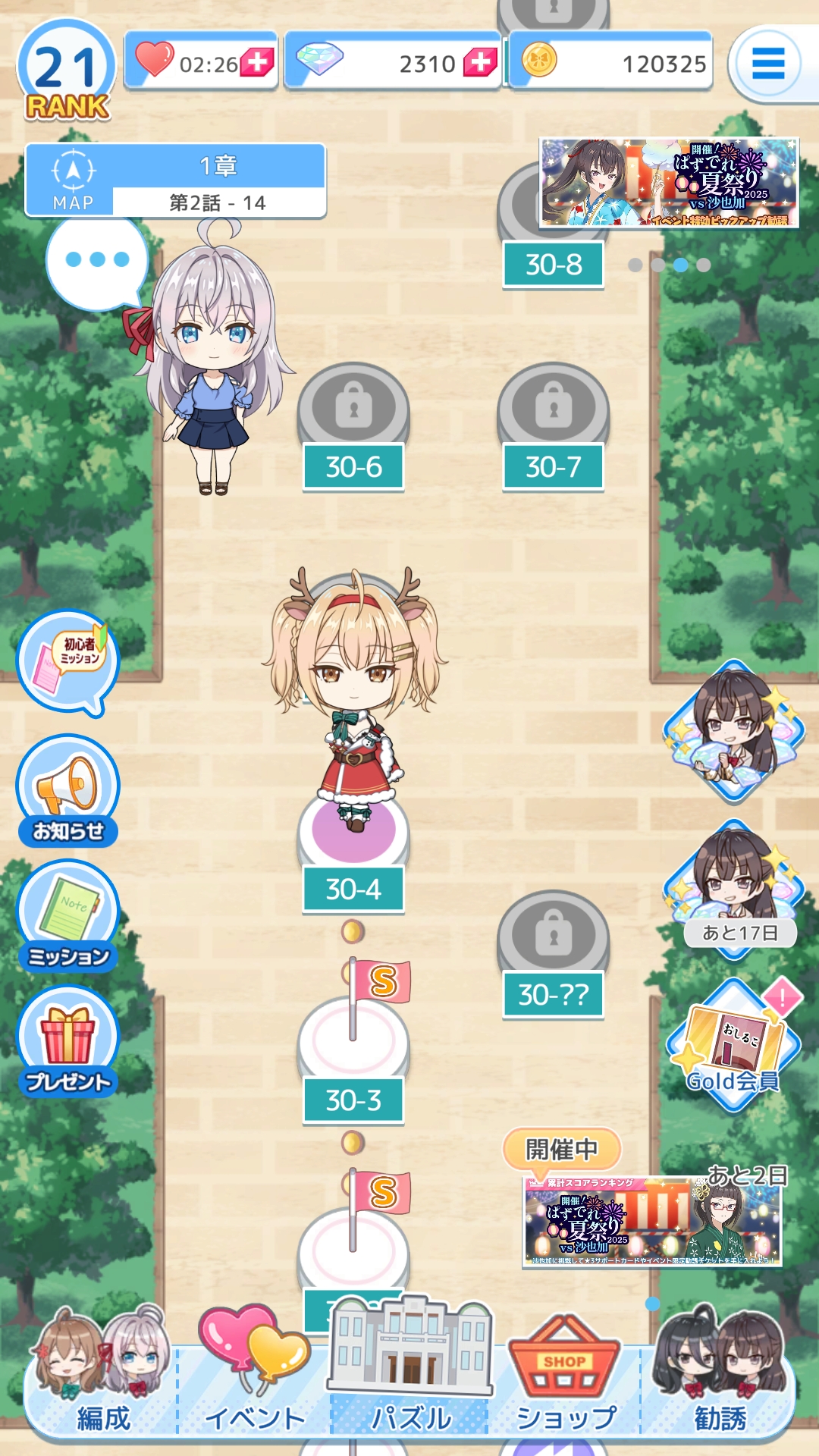Open the 開催中 score ranking event banner
This screenshot has height=1456, width=819.
(652, 1221)
